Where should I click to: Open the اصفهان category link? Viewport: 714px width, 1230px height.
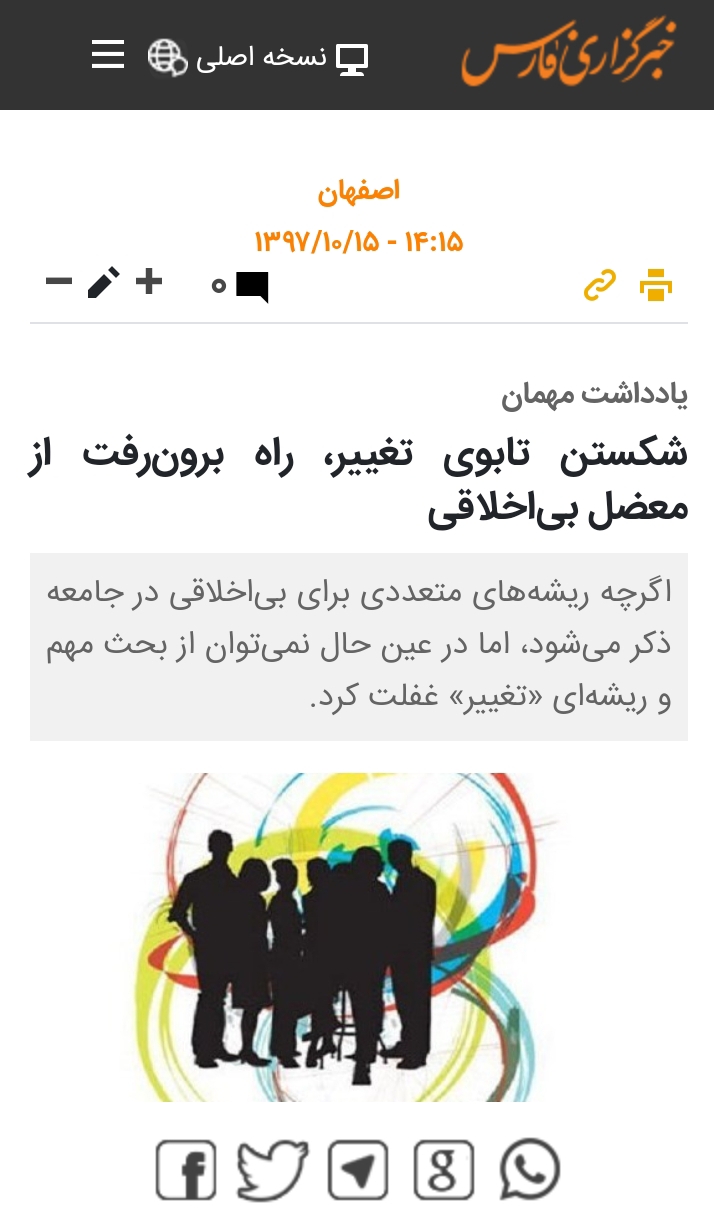pos(359,191)
